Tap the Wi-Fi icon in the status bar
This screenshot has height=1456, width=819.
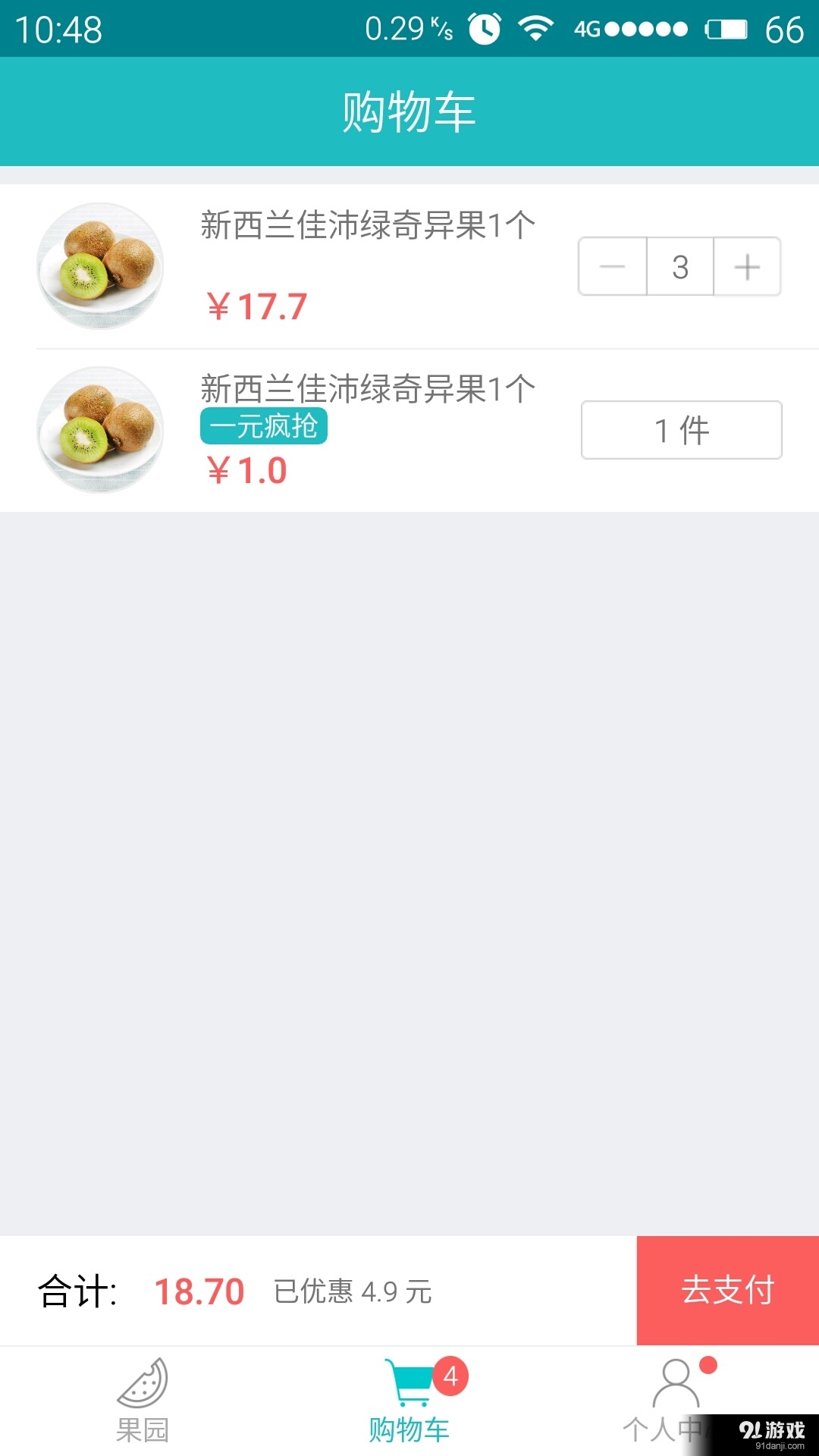tap(536, 29)
